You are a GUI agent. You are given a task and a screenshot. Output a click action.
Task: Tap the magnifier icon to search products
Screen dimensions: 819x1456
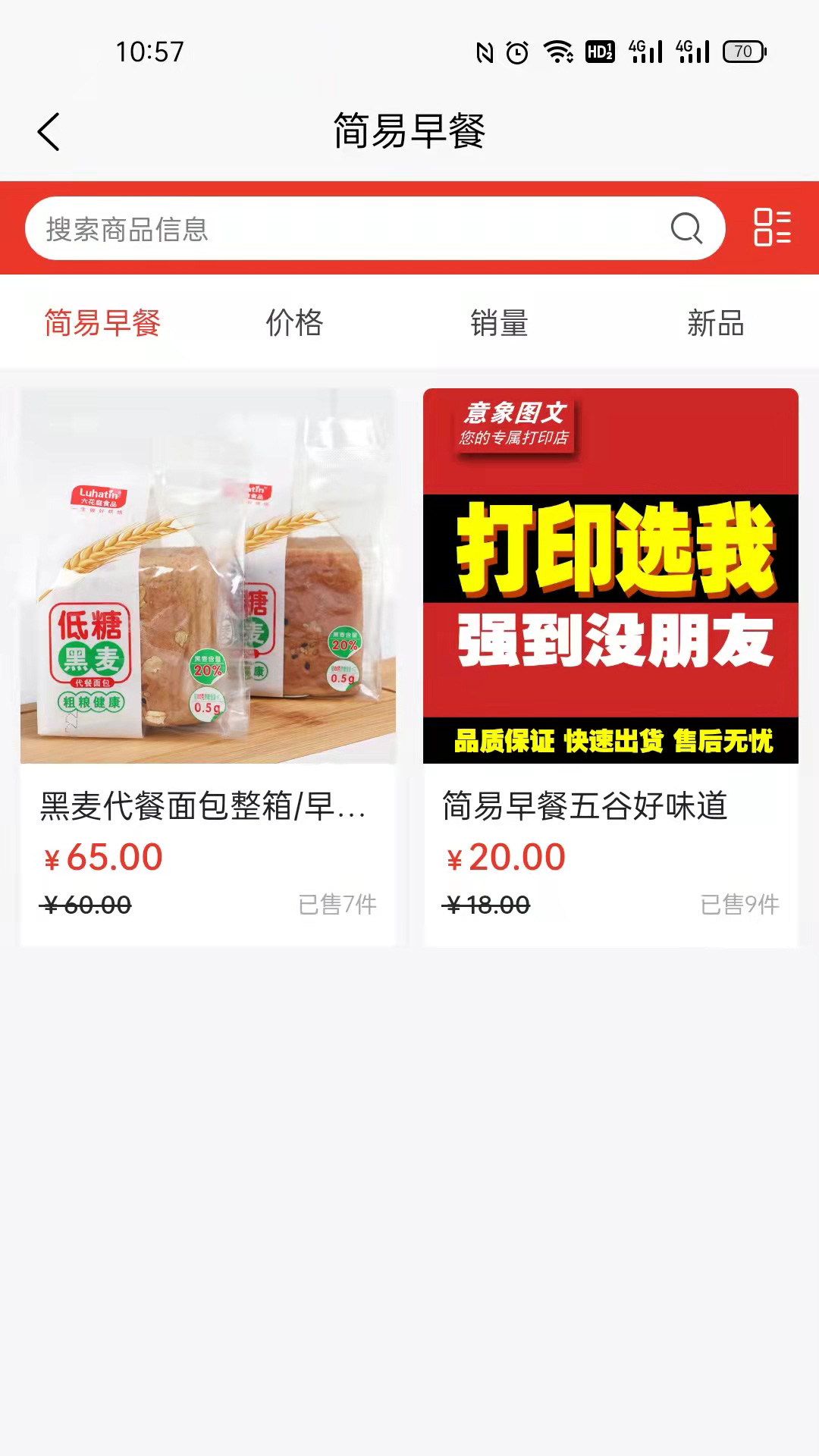[x=685, y=227]
